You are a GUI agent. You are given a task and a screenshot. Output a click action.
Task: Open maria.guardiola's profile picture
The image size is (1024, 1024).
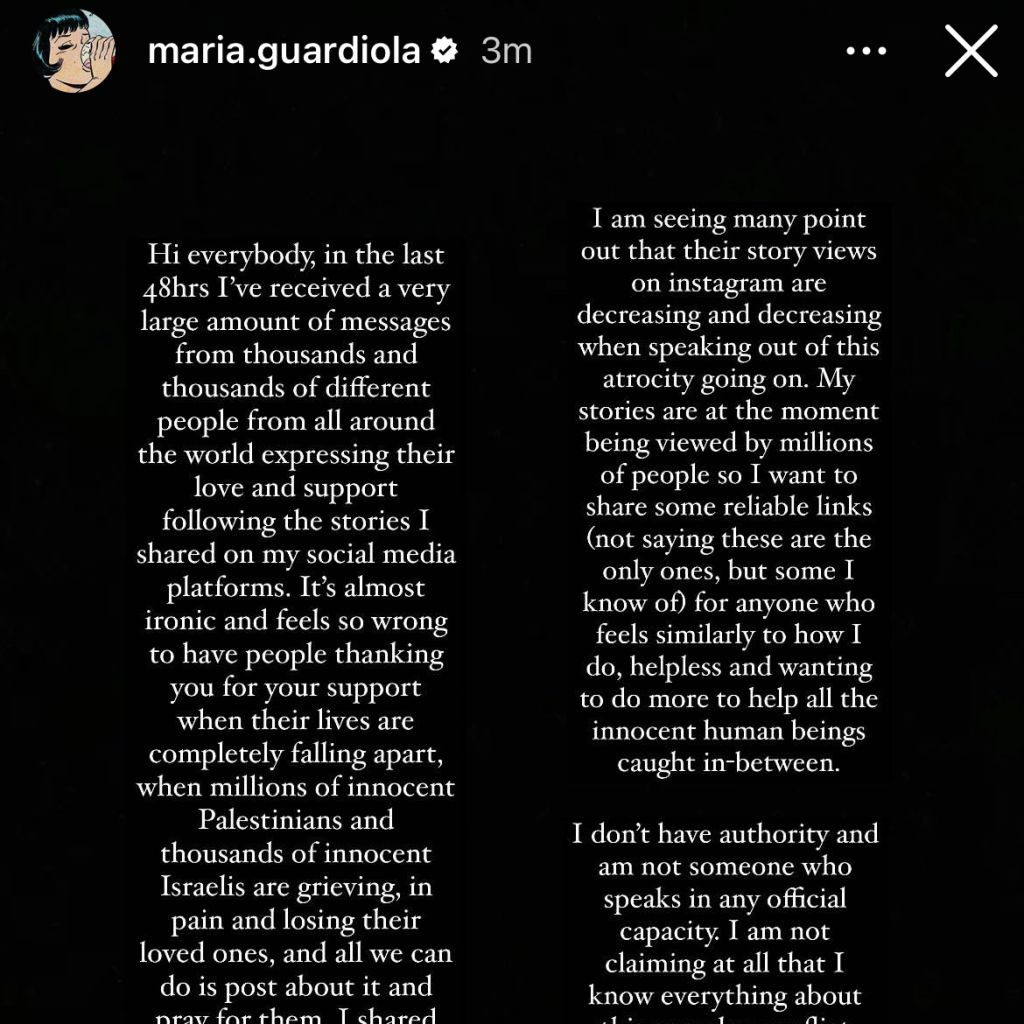pyautogui.click(x=72, y=51)
